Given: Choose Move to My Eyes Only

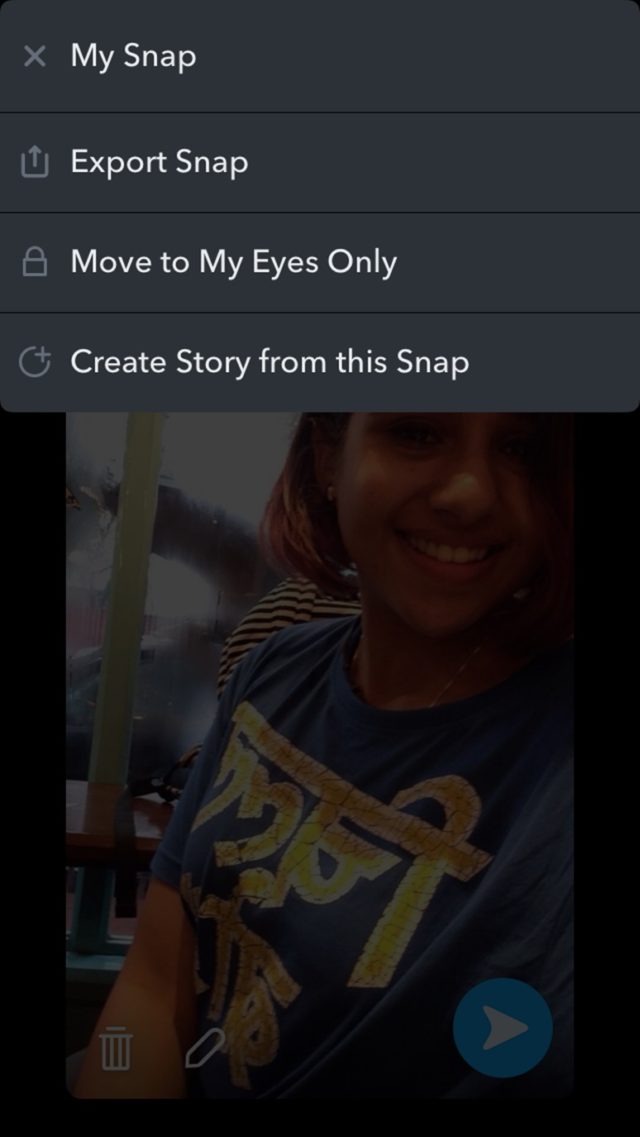Looking at the screenshot, I should (233, 262).
